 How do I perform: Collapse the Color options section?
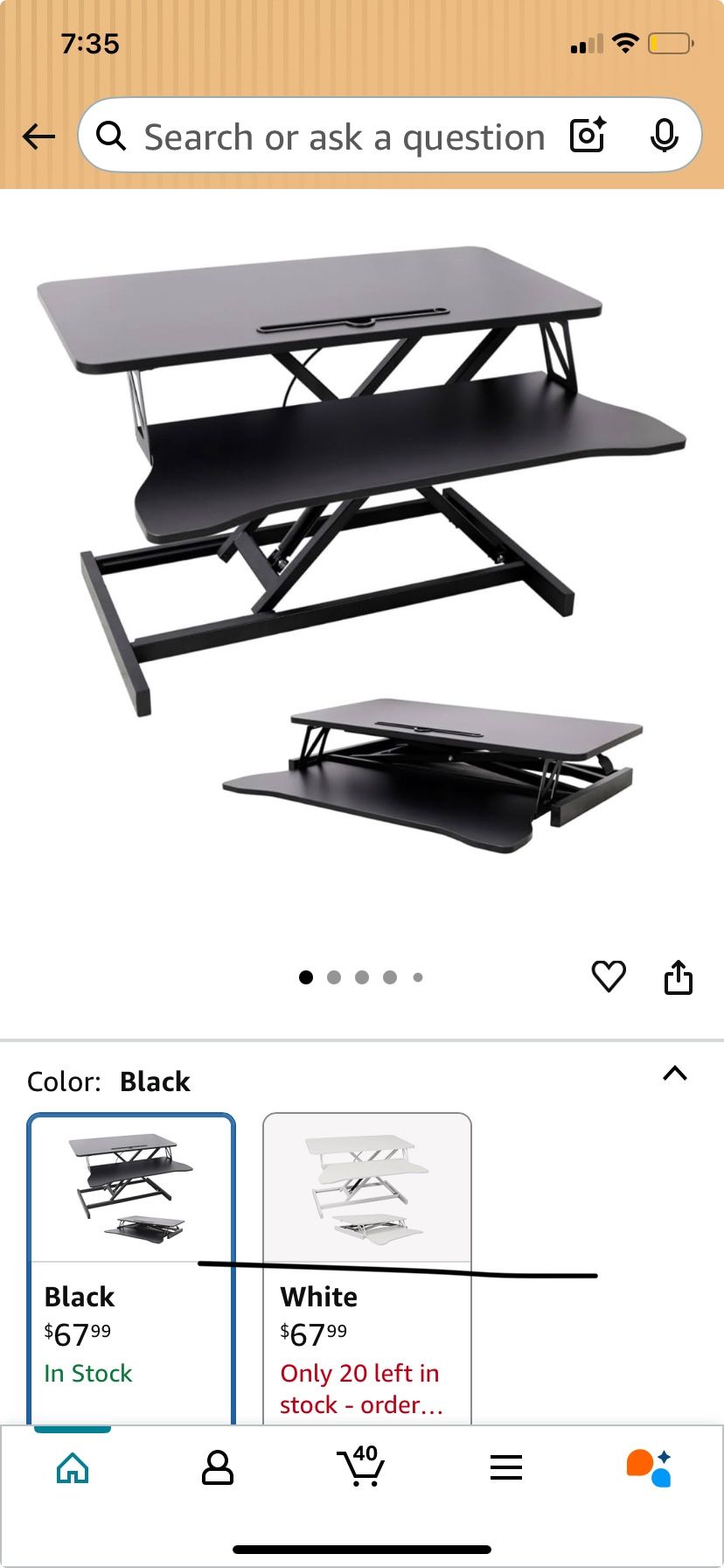point(675,1074)
